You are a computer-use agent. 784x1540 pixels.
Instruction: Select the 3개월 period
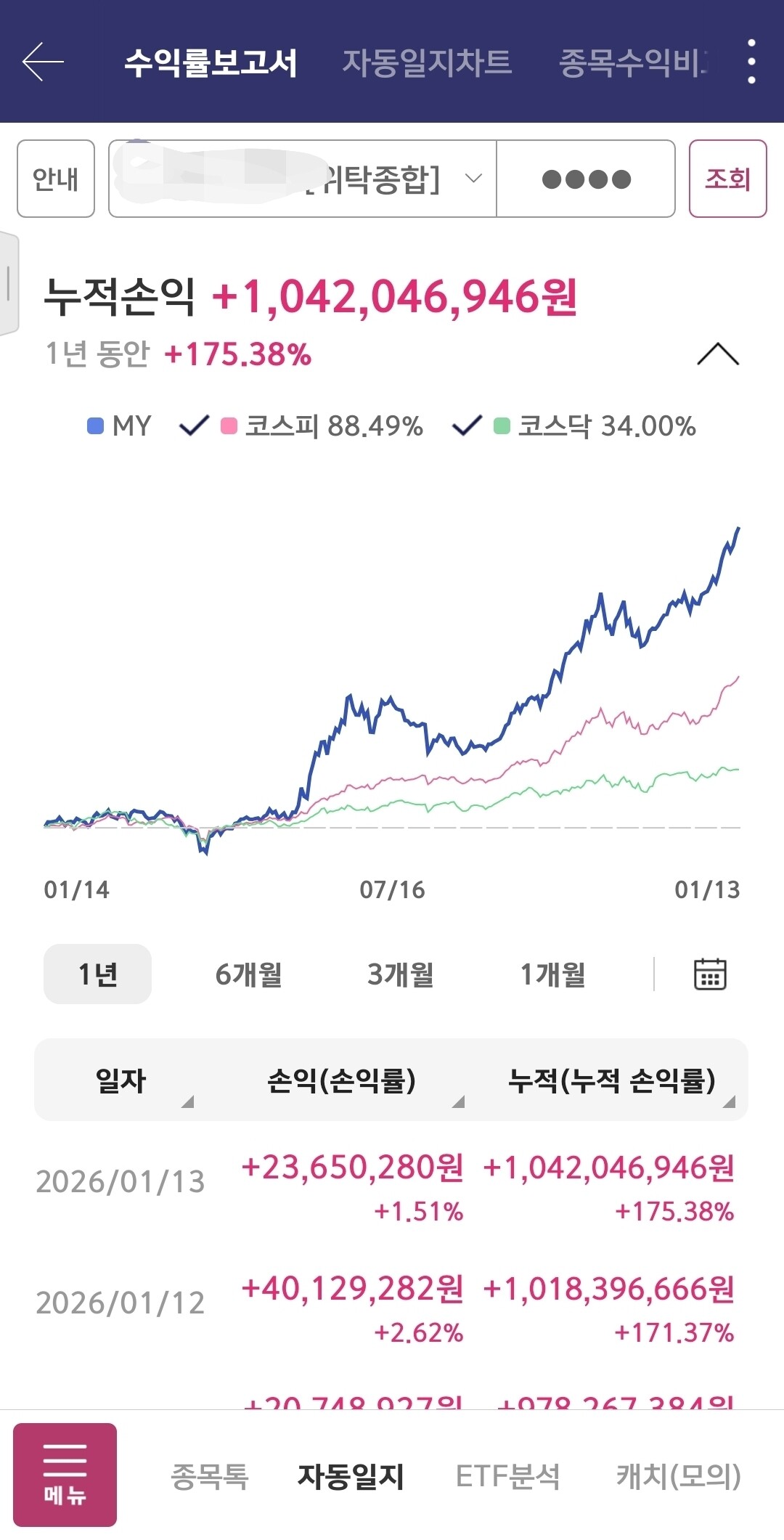pyautogui.click(x=401, y=974)
